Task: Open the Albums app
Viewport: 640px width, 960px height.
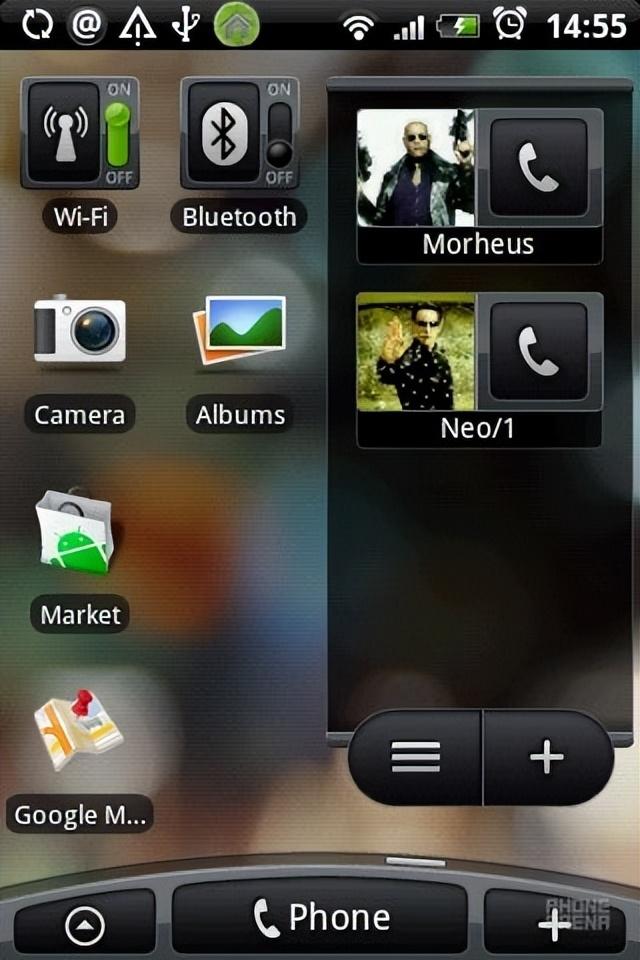Action: [240, 330]
